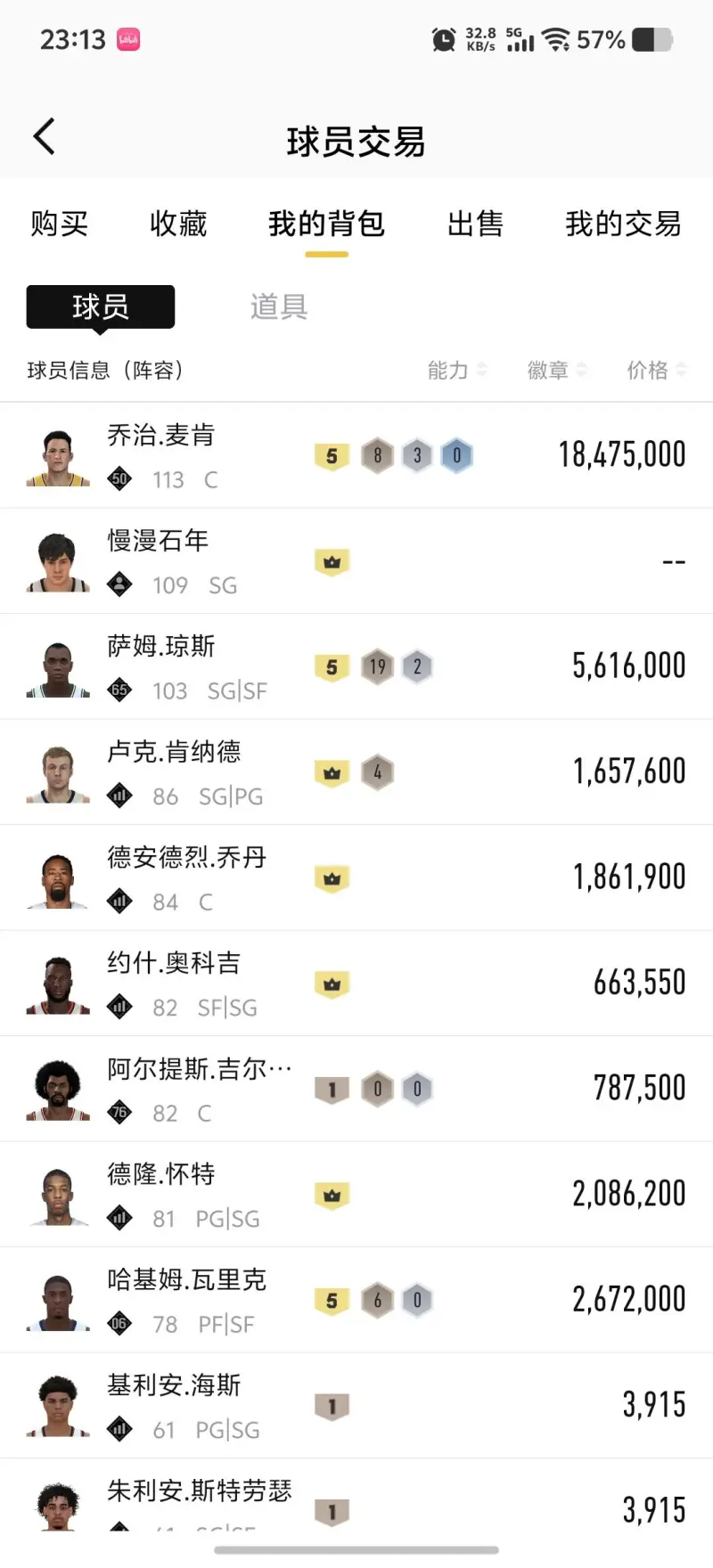This screenshot has width=713, height=1568.
Task: Switch to the 道具 segment
Action: (x=279, y=306)
